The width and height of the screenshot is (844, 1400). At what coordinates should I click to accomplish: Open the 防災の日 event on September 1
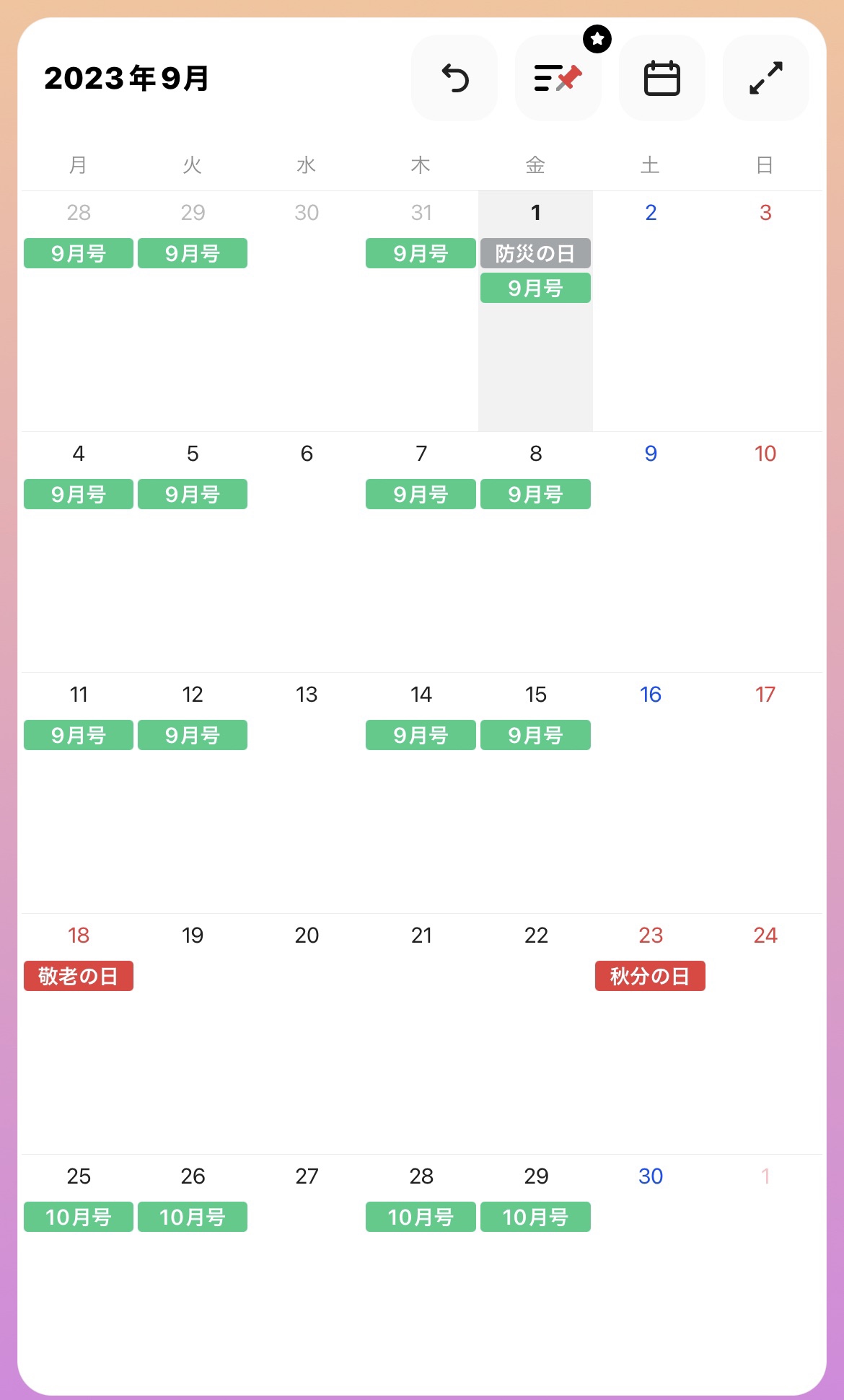(535, 253)
